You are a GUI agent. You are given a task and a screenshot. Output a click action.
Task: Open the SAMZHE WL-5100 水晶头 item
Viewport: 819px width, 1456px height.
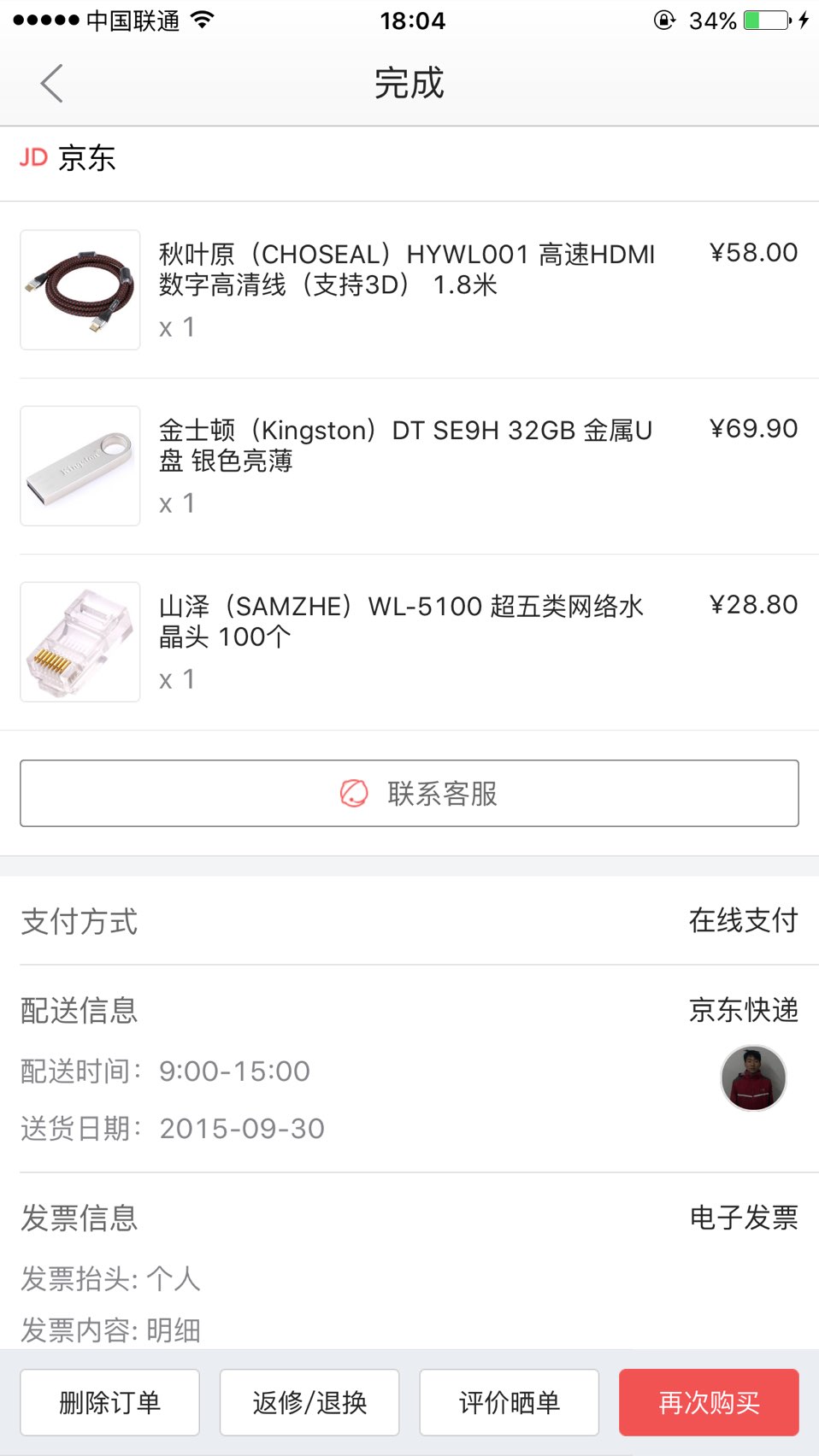[x=409, y=642]
